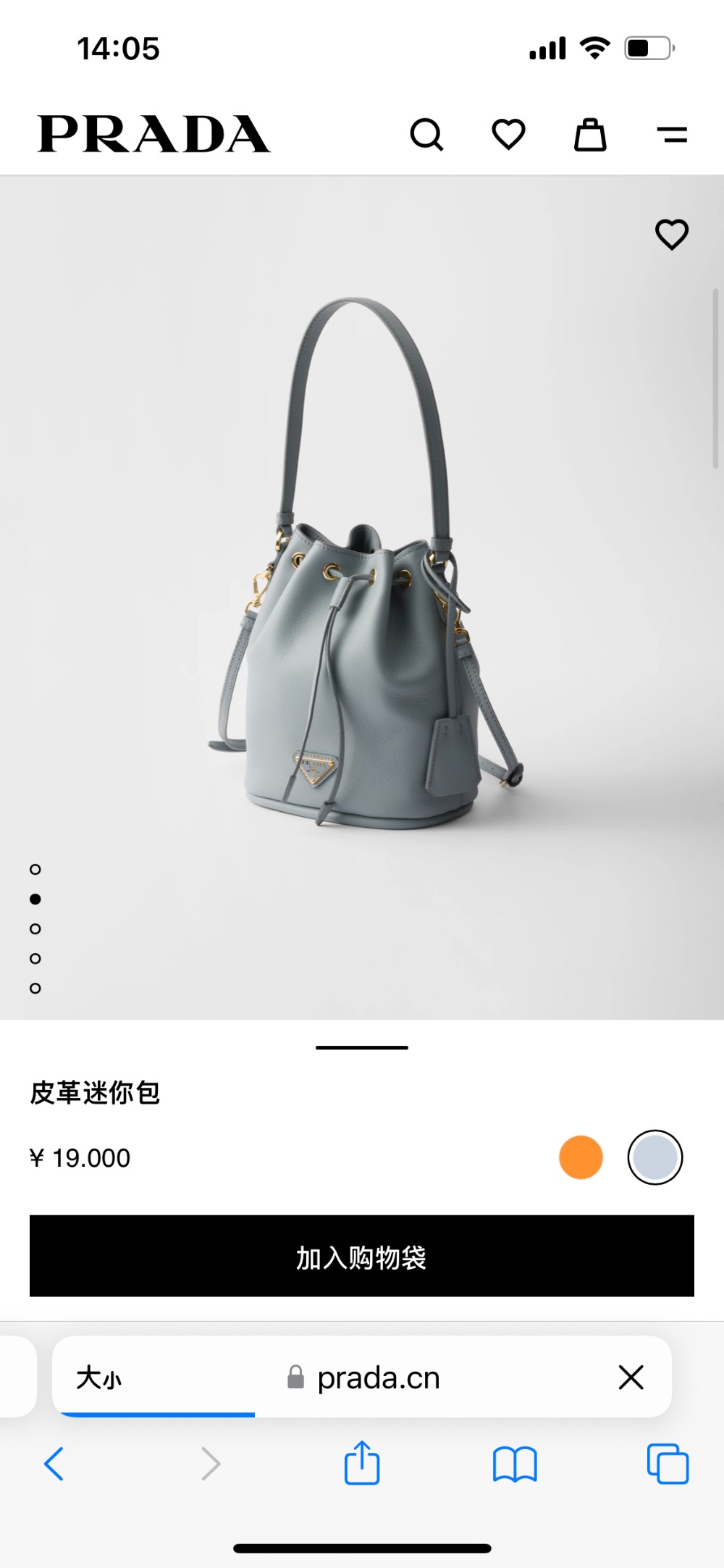The height and width of the screenshot is (1568, 724).
Task: Select the light blue color swatch
Action: click(654, 1157)
